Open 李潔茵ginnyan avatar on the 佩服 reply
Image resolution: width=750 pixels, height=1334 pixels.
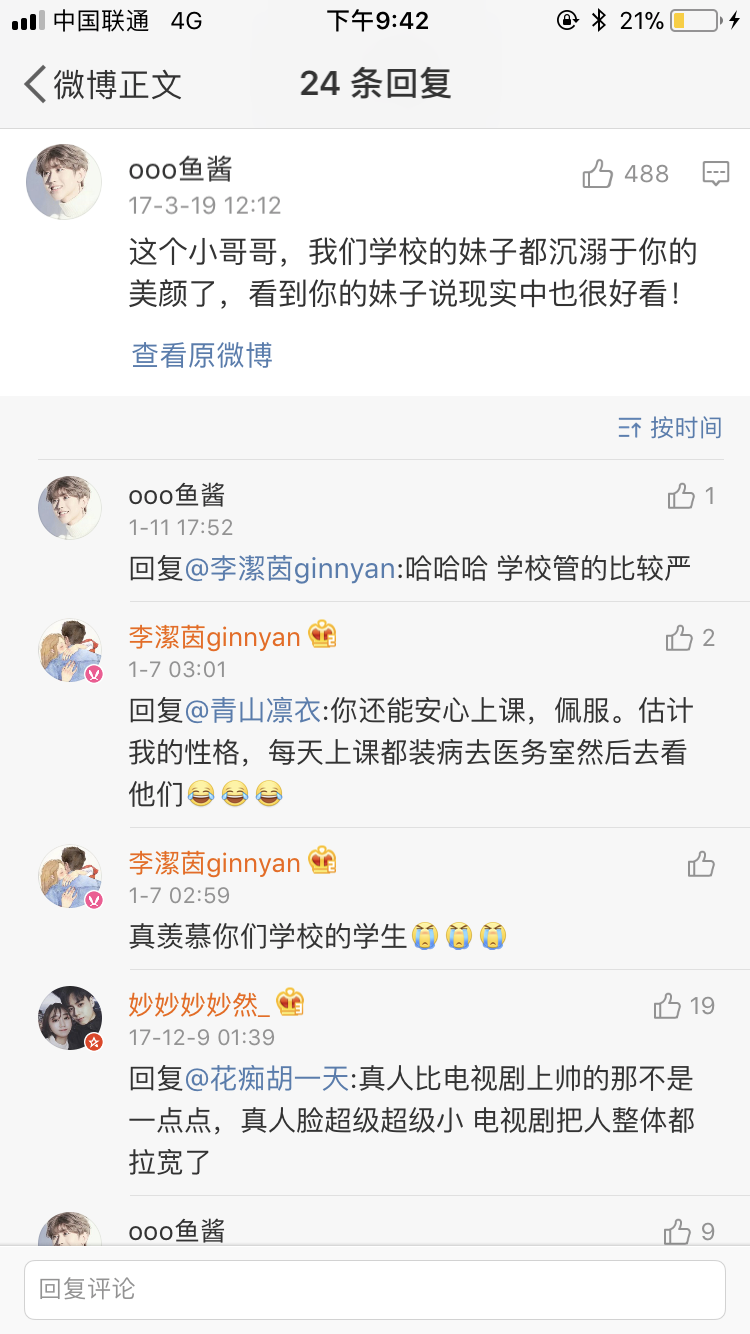70,650
